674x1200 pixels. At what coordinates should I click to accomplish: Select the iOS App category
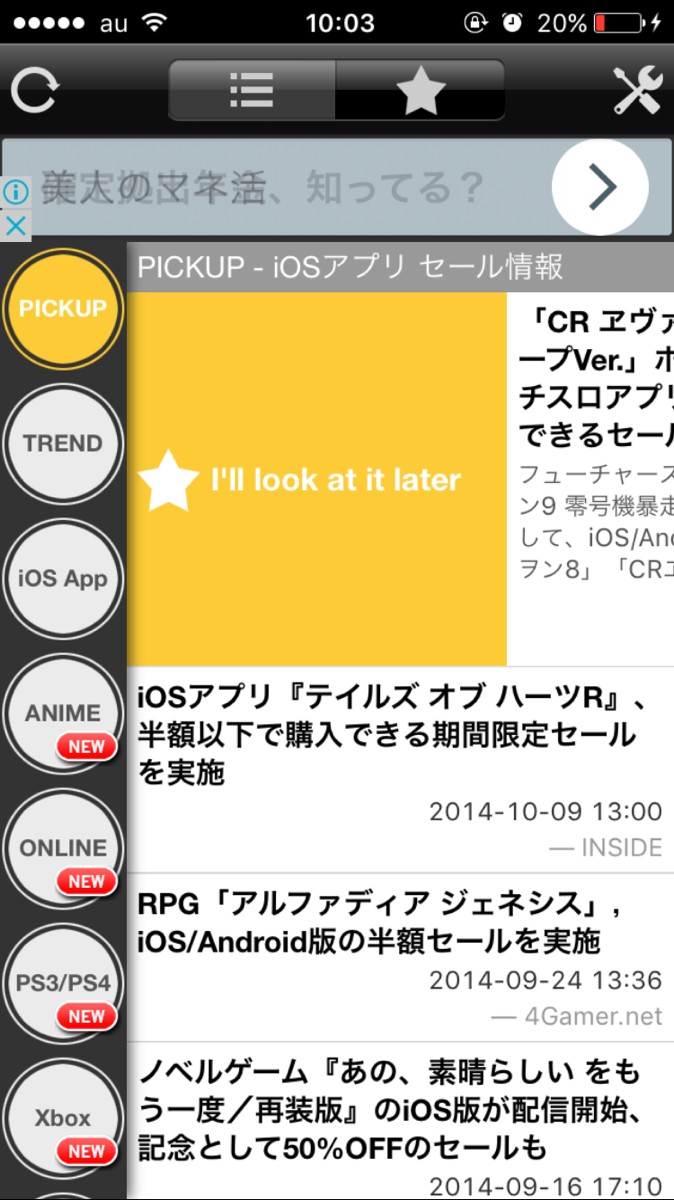coord(63,578)
